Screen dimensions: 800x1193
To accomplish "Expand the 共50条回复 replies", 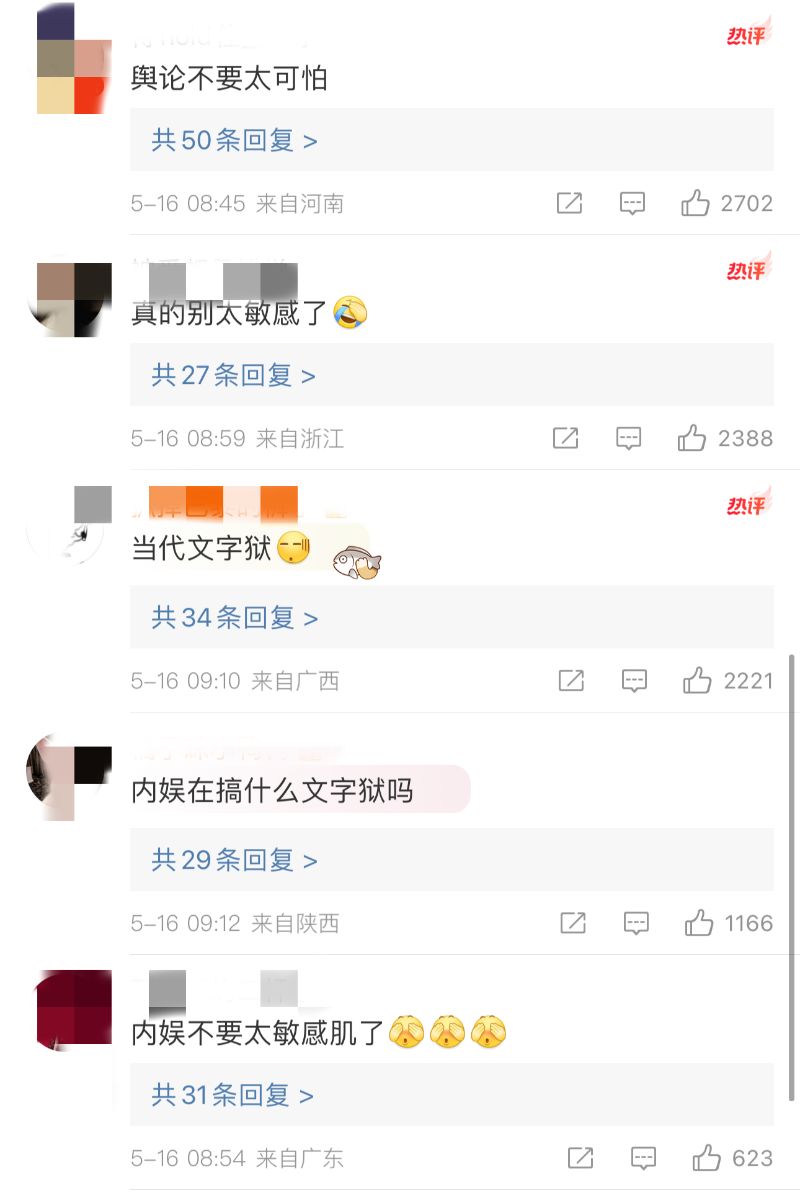I will [x=234, y=141].
